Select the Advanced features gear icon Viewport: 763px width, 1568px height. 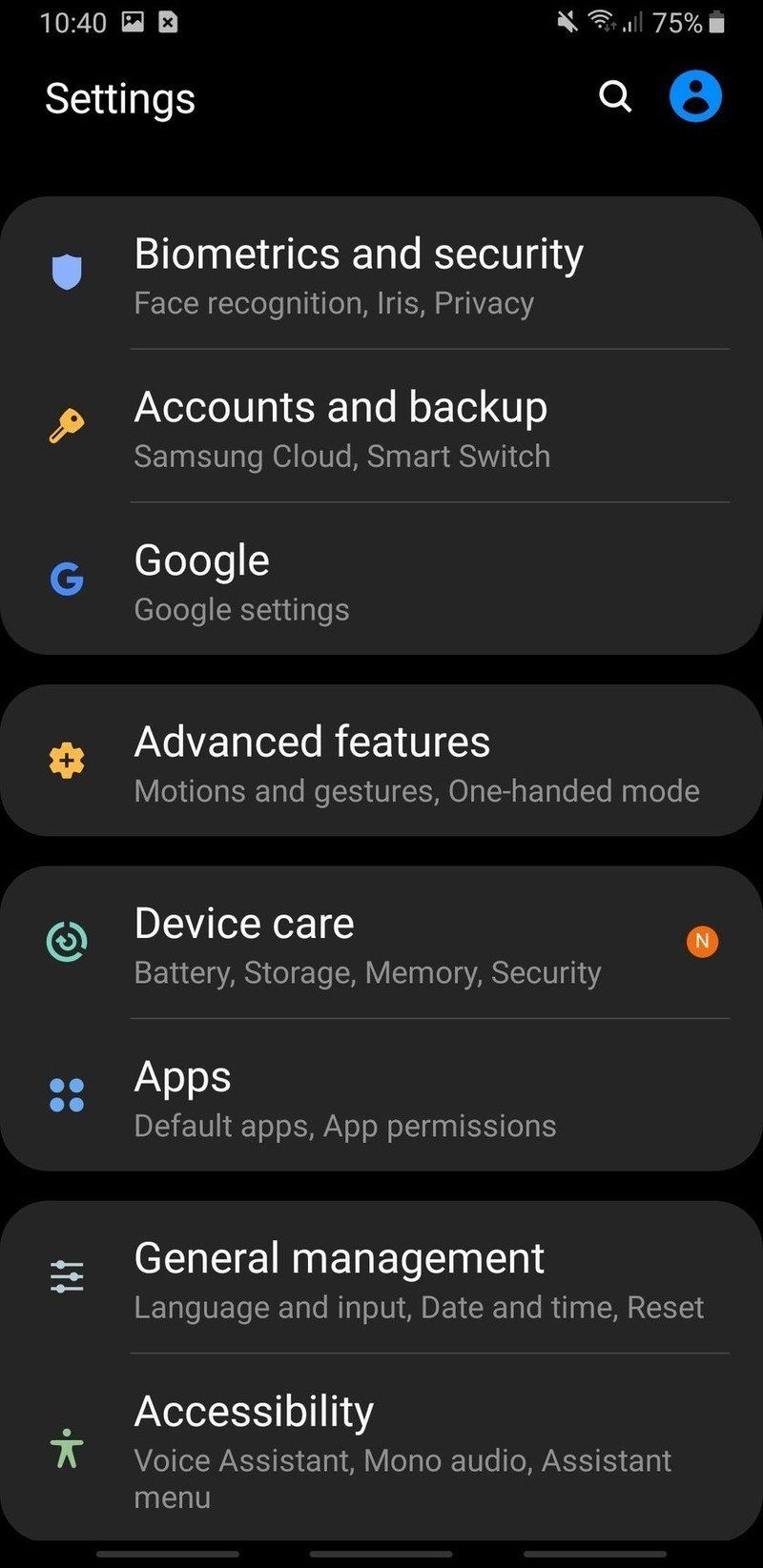(x=67, y=762)
